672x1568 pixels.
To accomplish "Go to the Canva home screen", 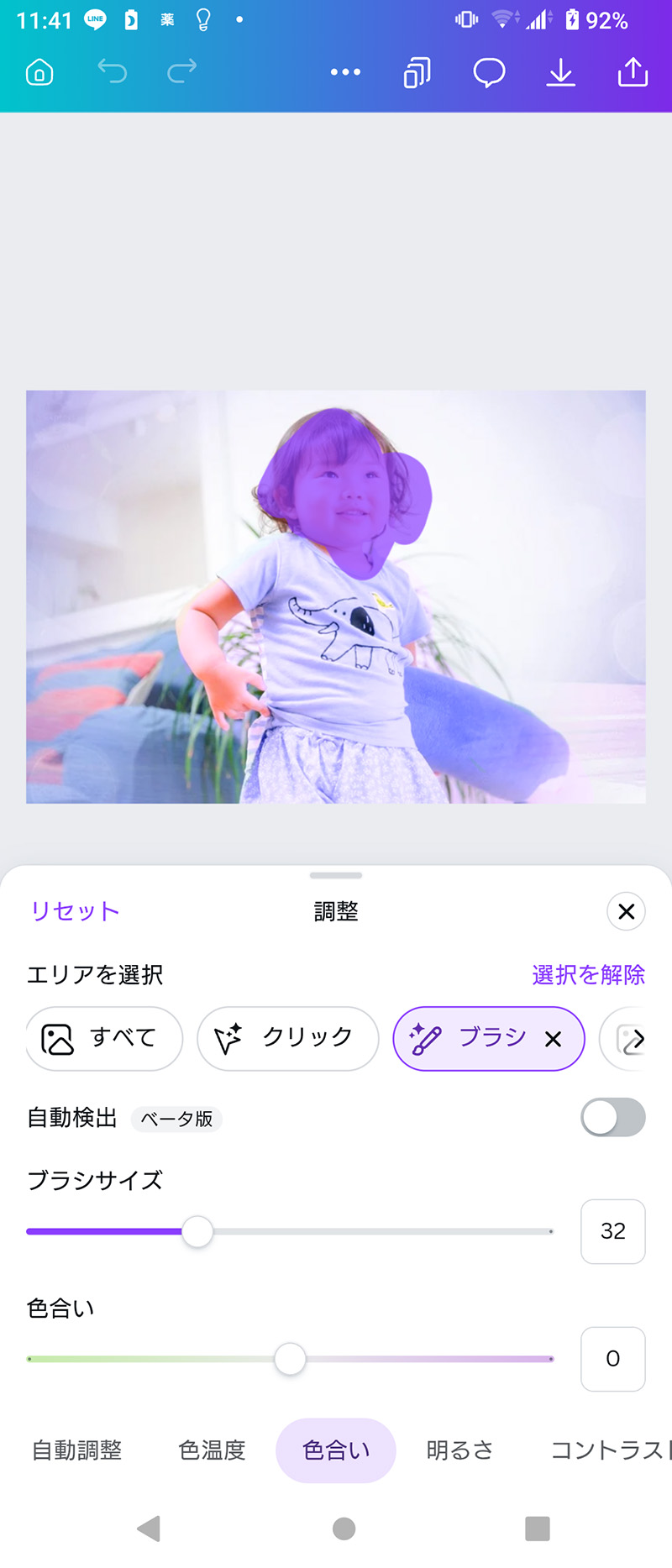I will [x=39, y=73].
